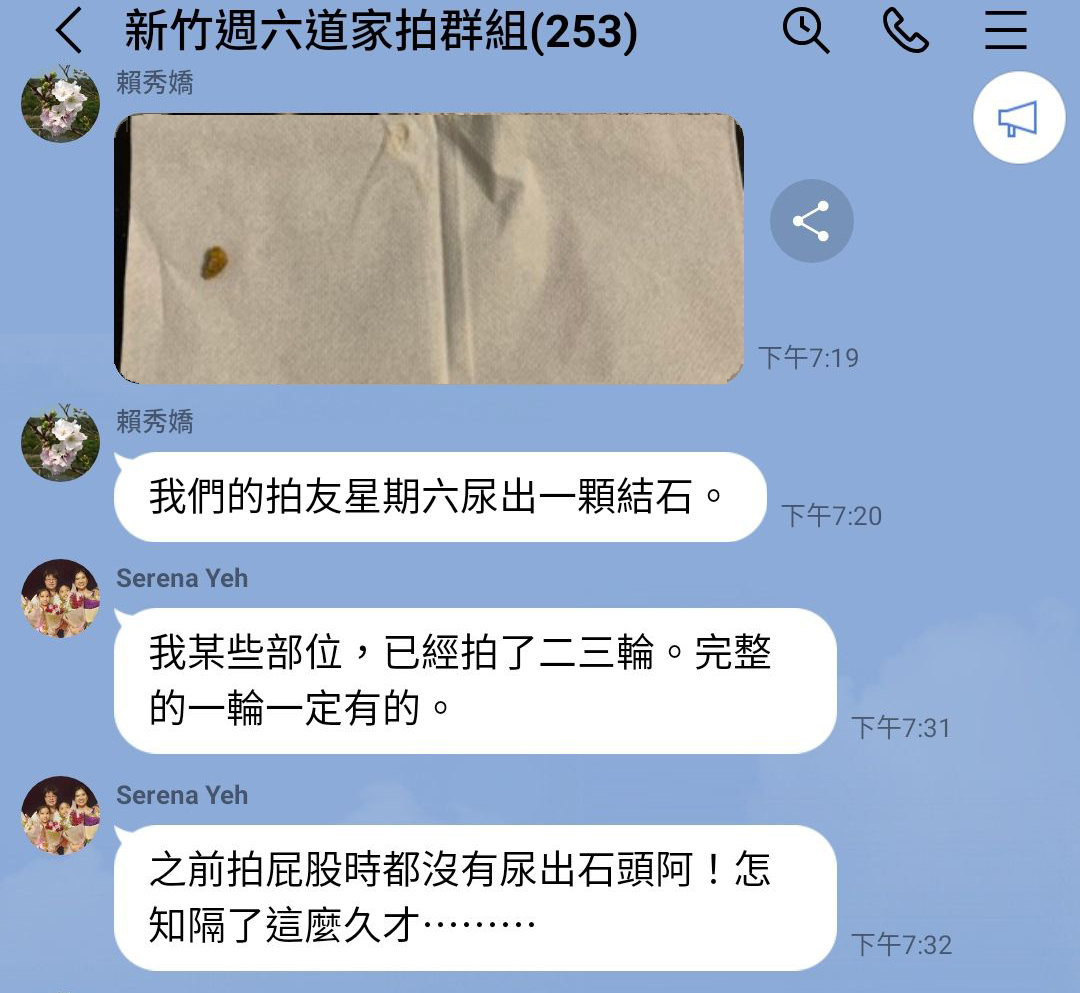Go back from the group chat

pos(68,32)
